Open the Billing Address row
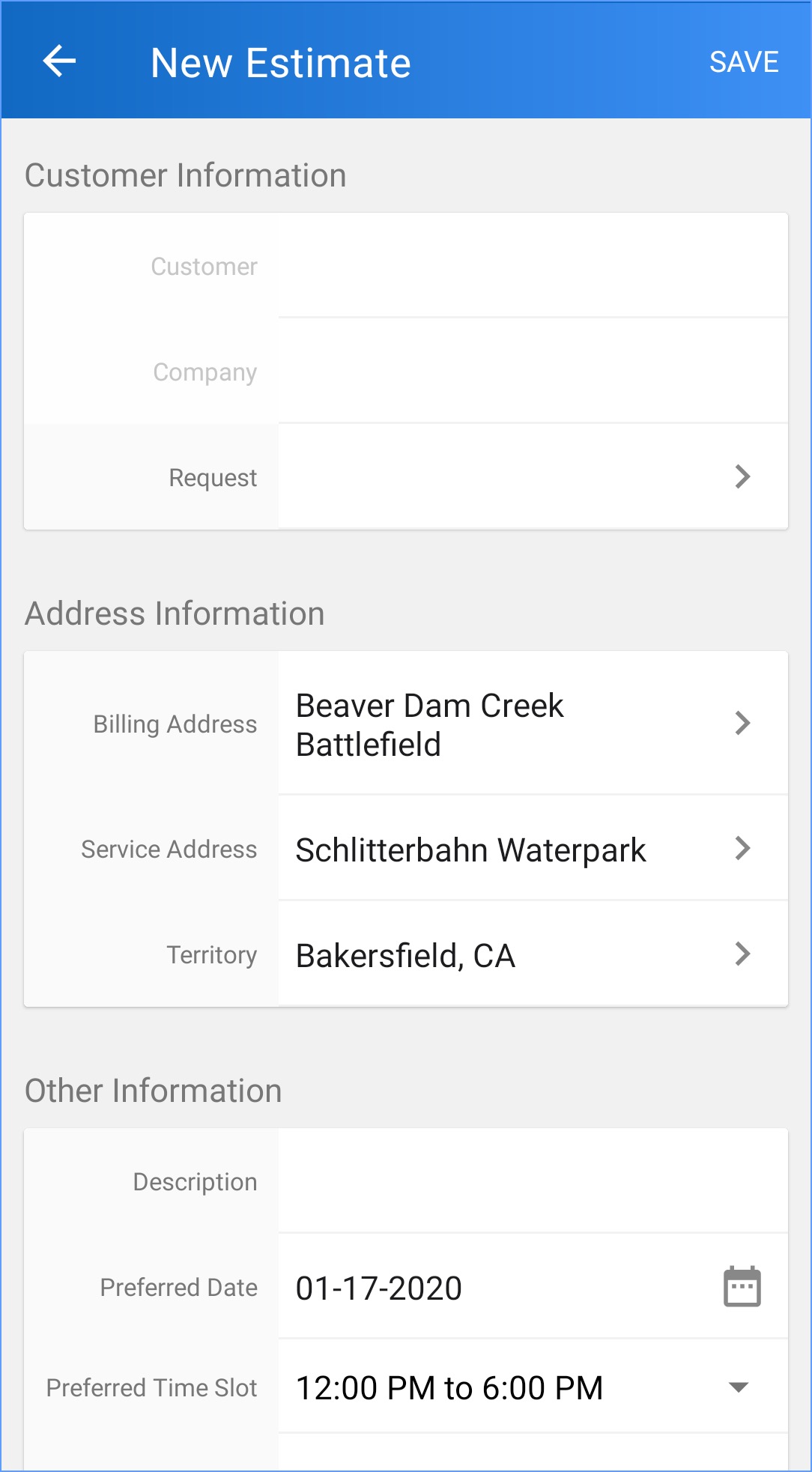Viewport: 812px width, 1472px height. pyautogui.click(x=532, y=724)
